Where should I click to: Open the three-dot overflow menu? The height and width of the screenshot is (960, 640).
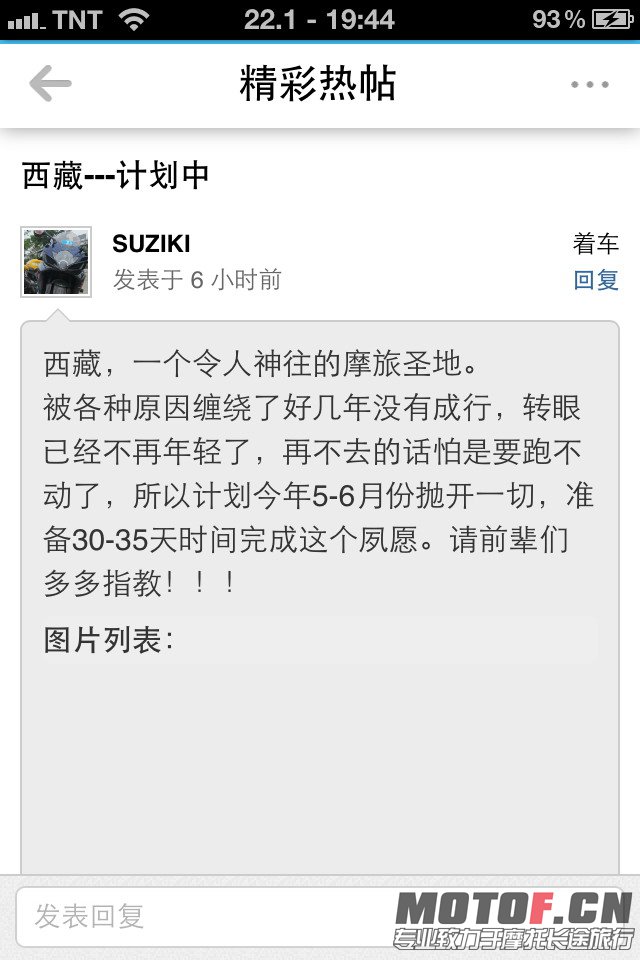tap(589, 85)
